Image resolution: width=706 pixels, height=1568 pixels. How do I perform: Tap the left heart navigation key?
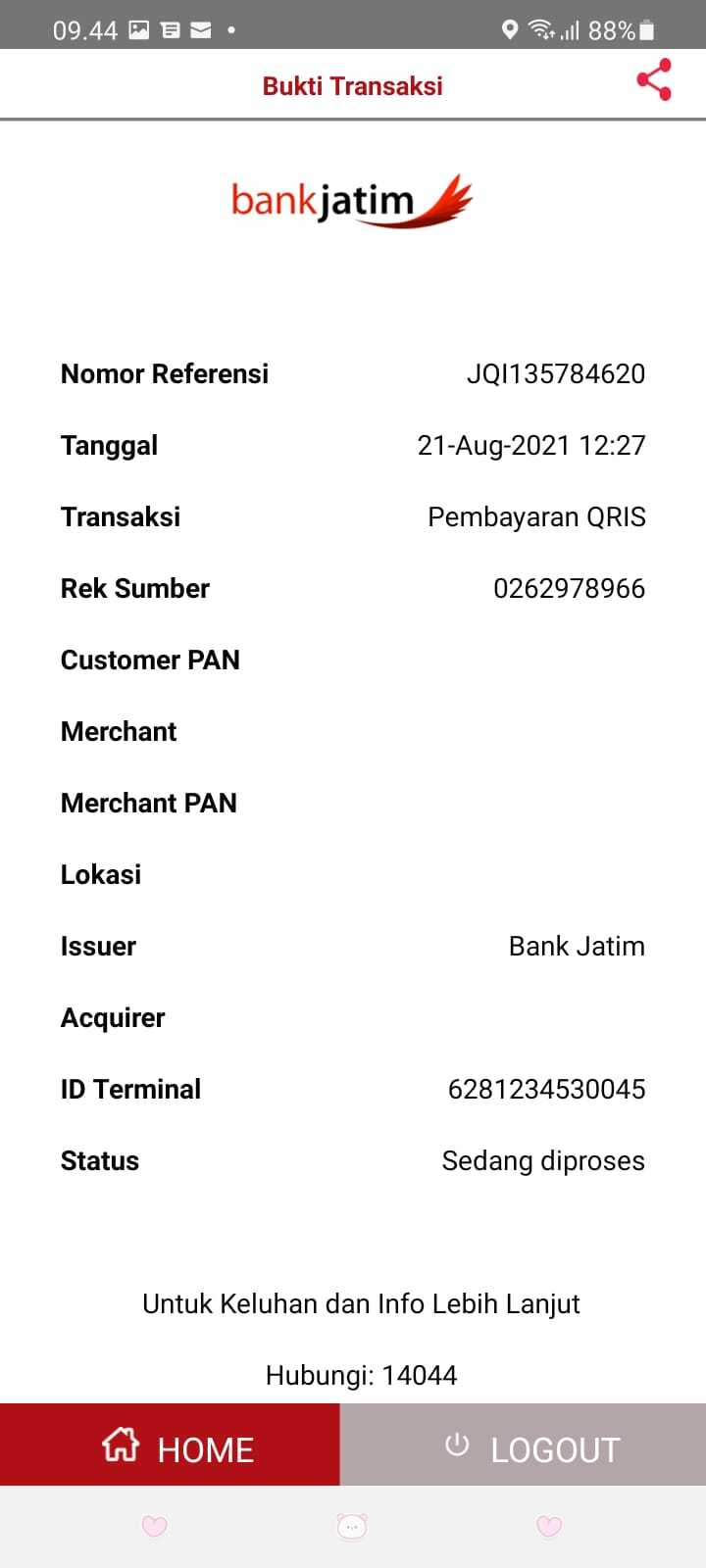click(154, 1526)
